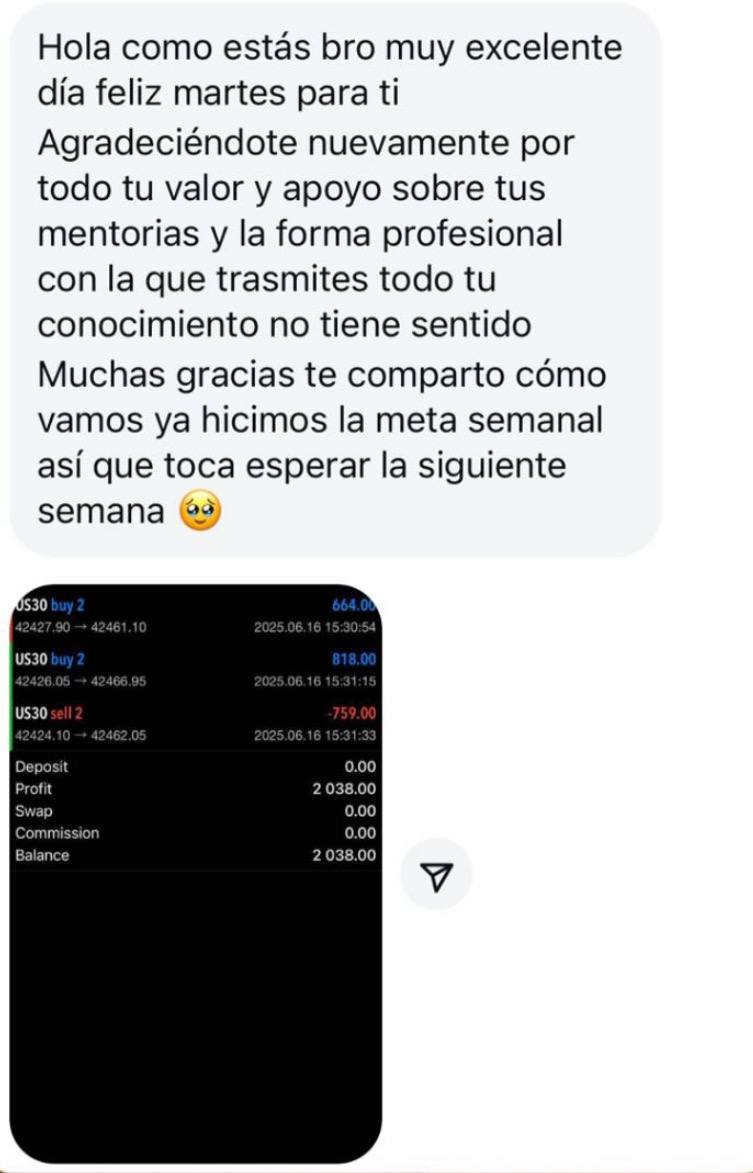Open the US30 trading history image

(196, 870)
